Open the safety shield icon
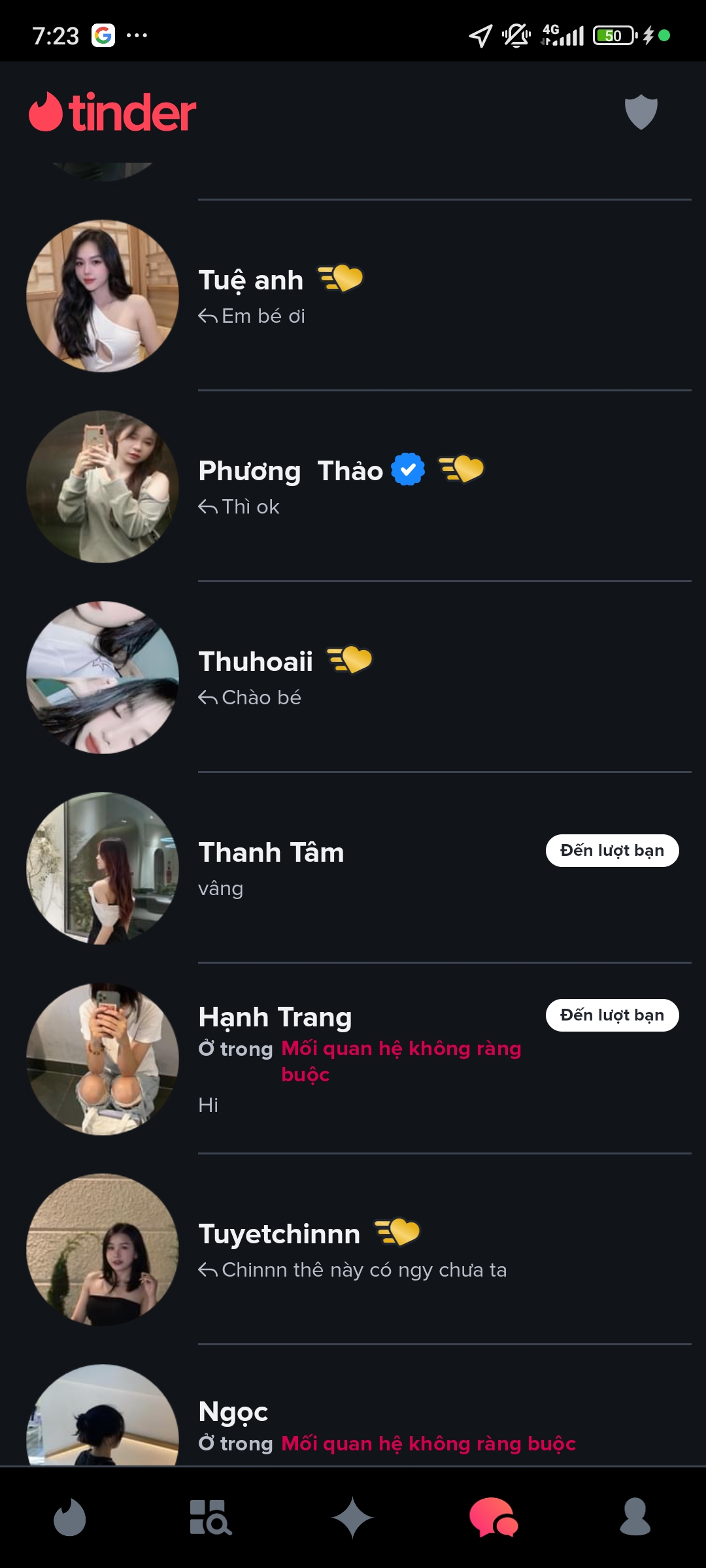The height and width of the screenshot is (1568, 706). click(641, 112)
